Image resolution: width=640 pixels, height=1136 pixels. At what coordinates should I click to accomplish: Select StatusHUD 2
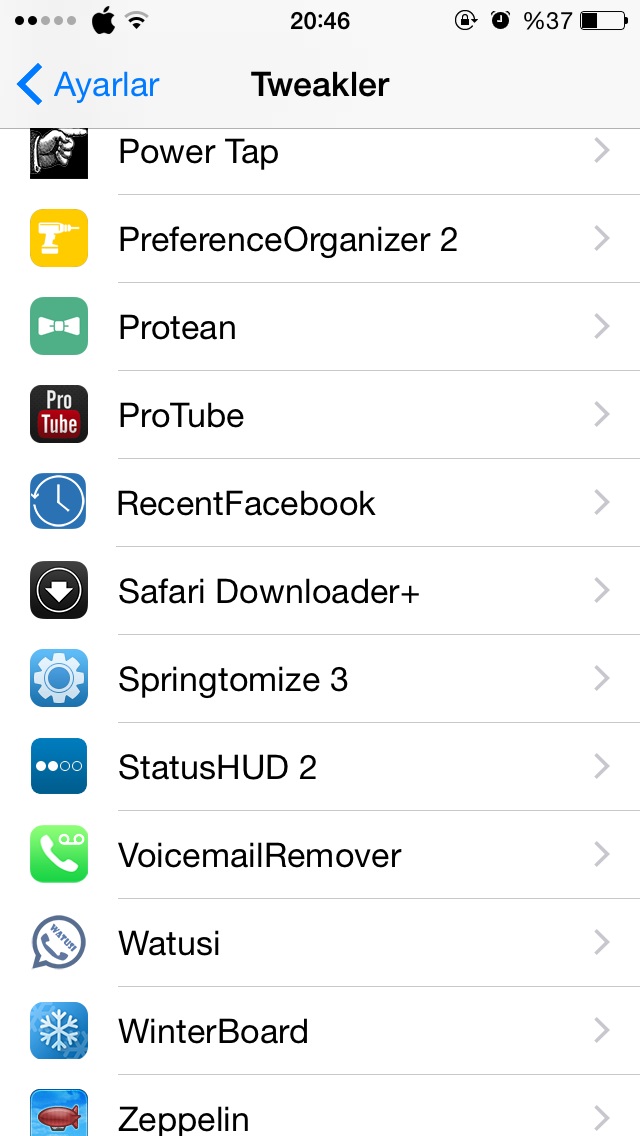click(x=320, y=767)
